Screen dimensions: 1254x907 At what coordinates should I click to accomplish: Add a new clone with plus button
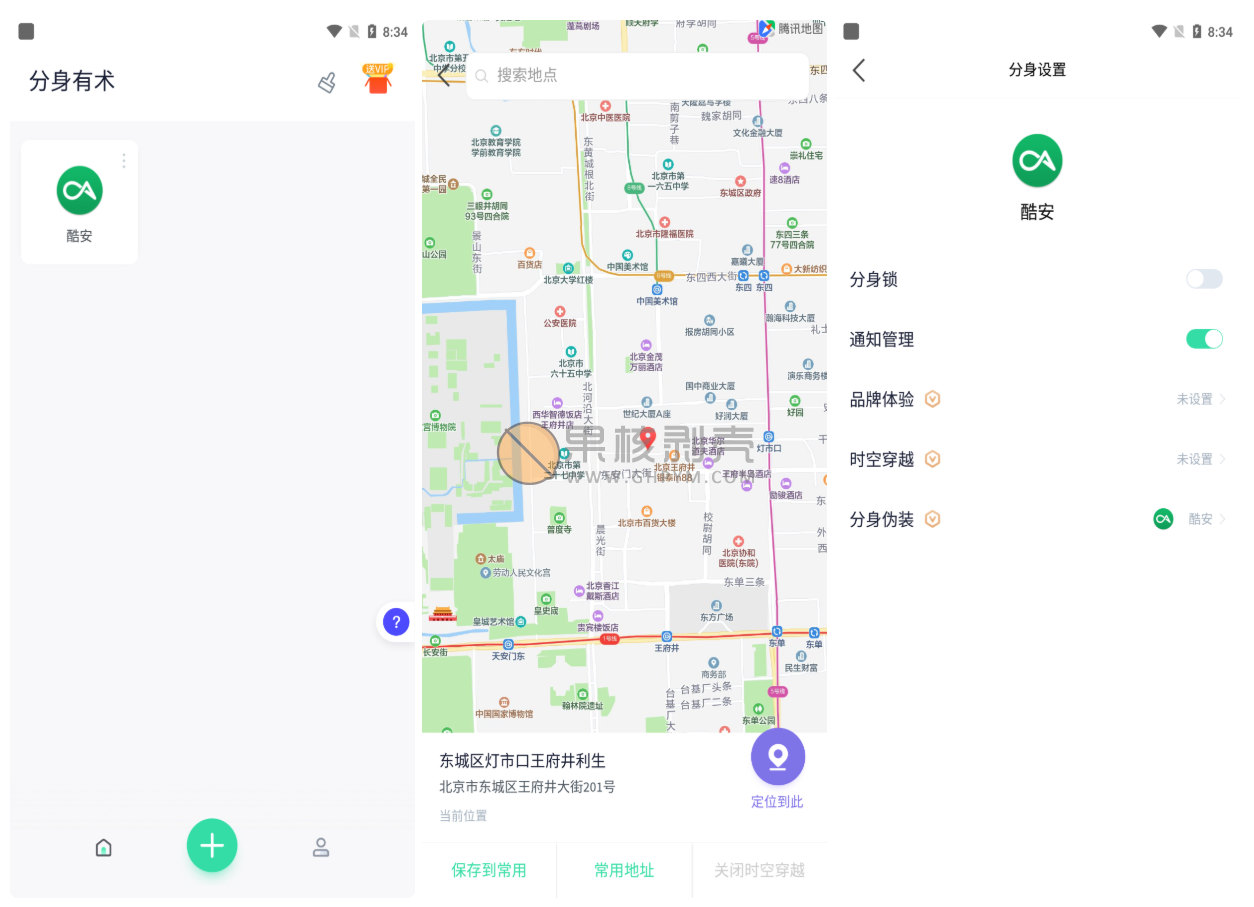point(212,846)
